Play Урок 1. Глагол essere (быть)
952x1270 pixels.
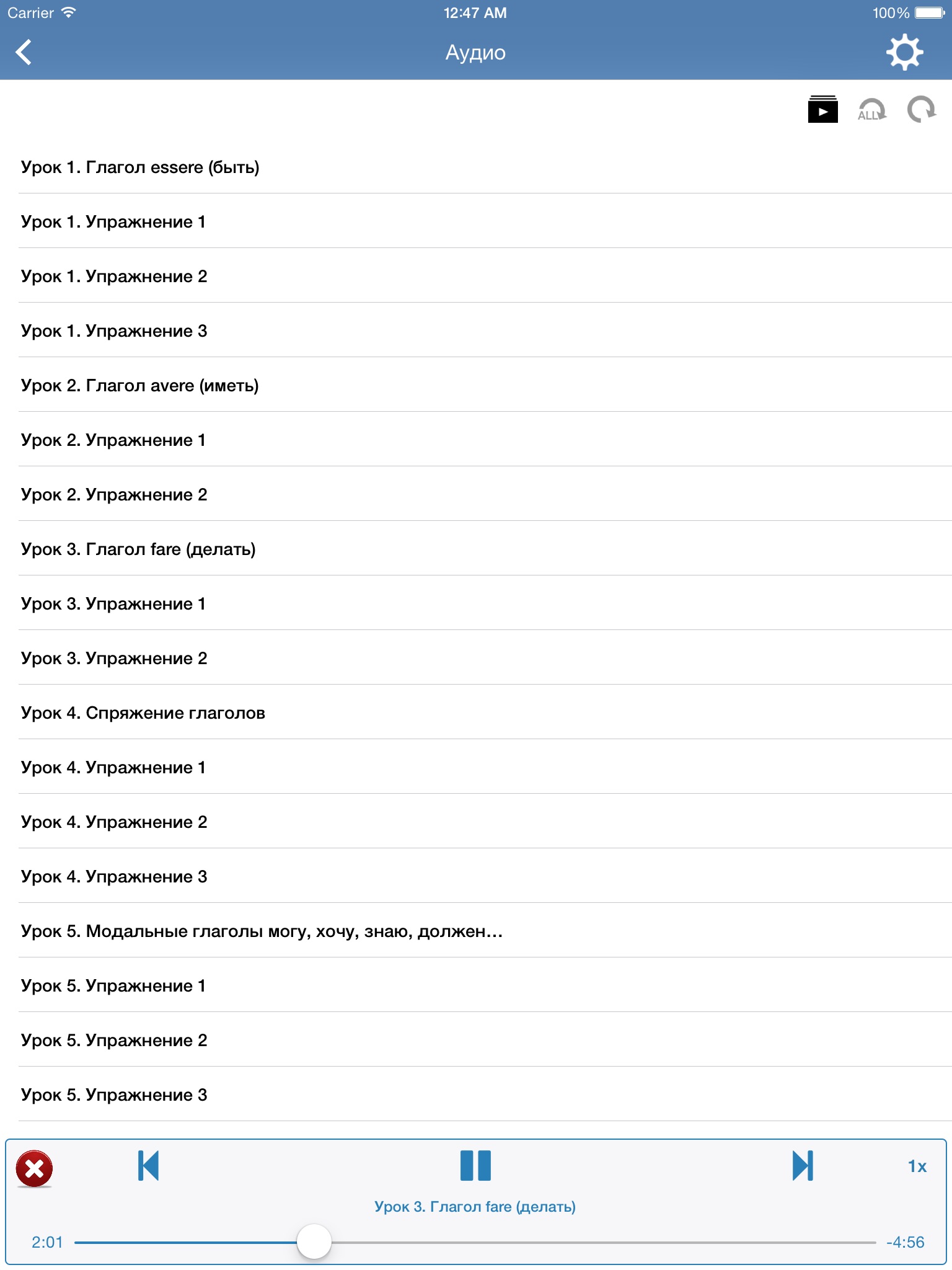pyautogui.click(x=140, y=167)
